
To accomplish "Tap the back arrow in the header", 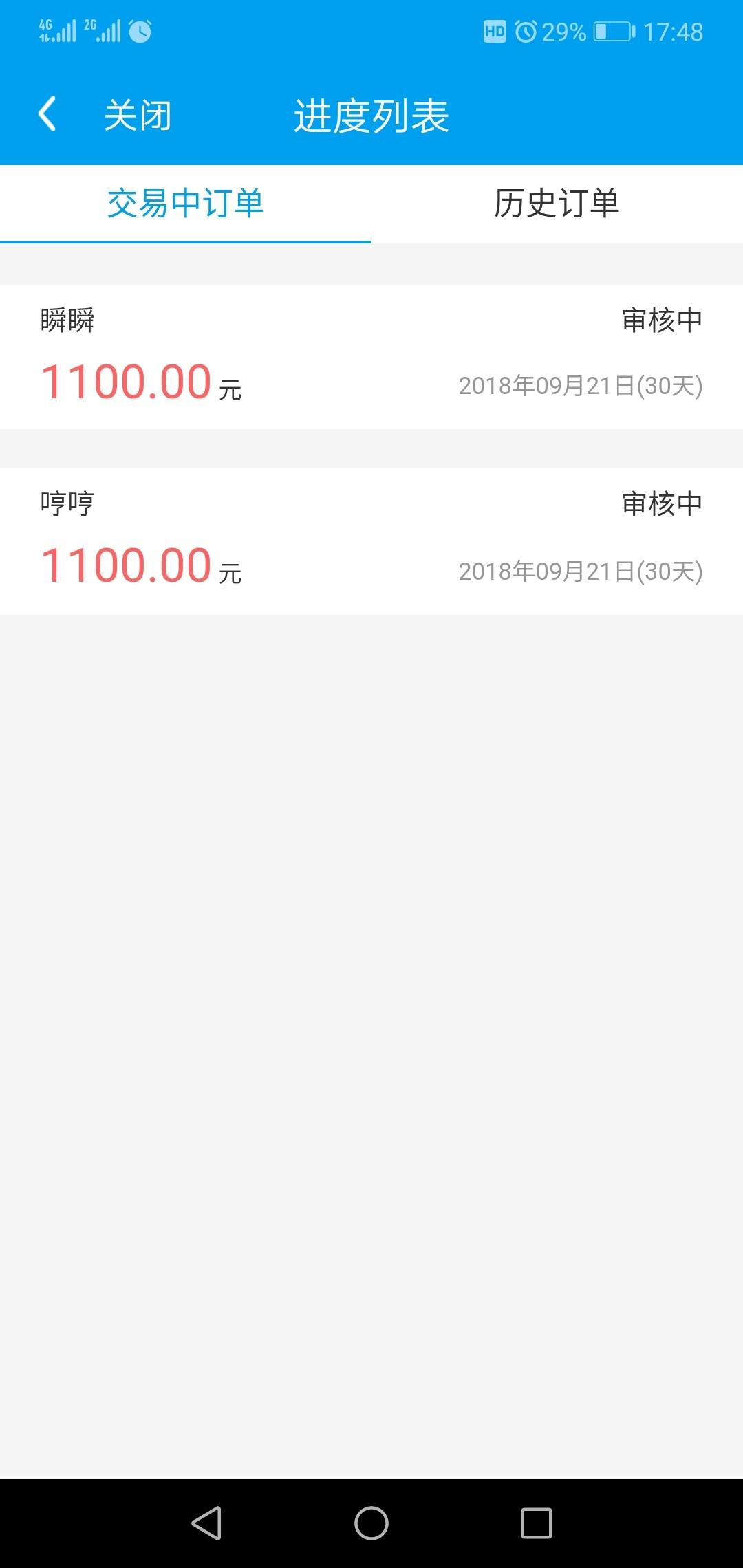I will 47,114.
